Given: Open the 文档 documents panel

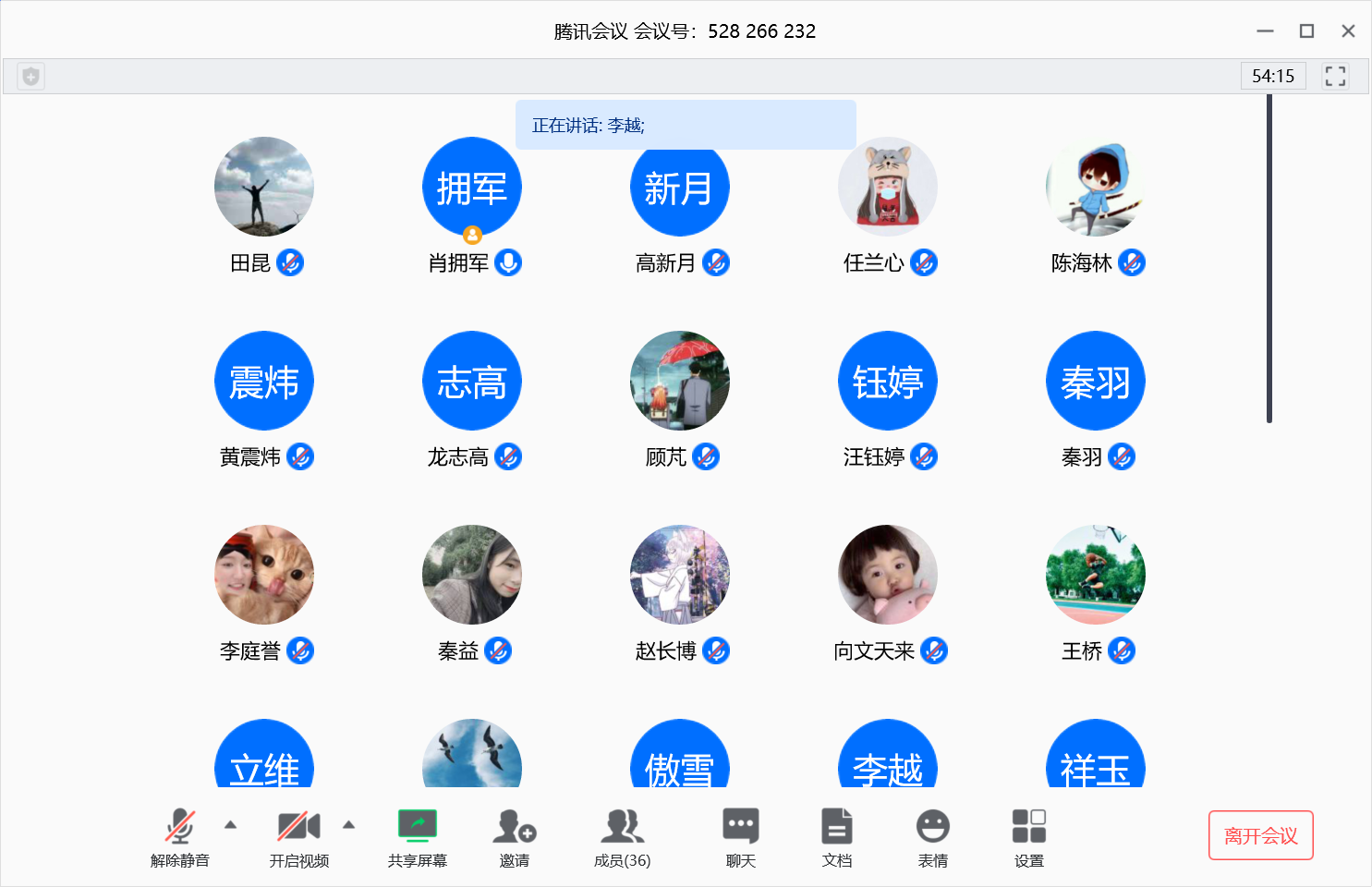Looking at the screenshot, I should click(836, 835).
